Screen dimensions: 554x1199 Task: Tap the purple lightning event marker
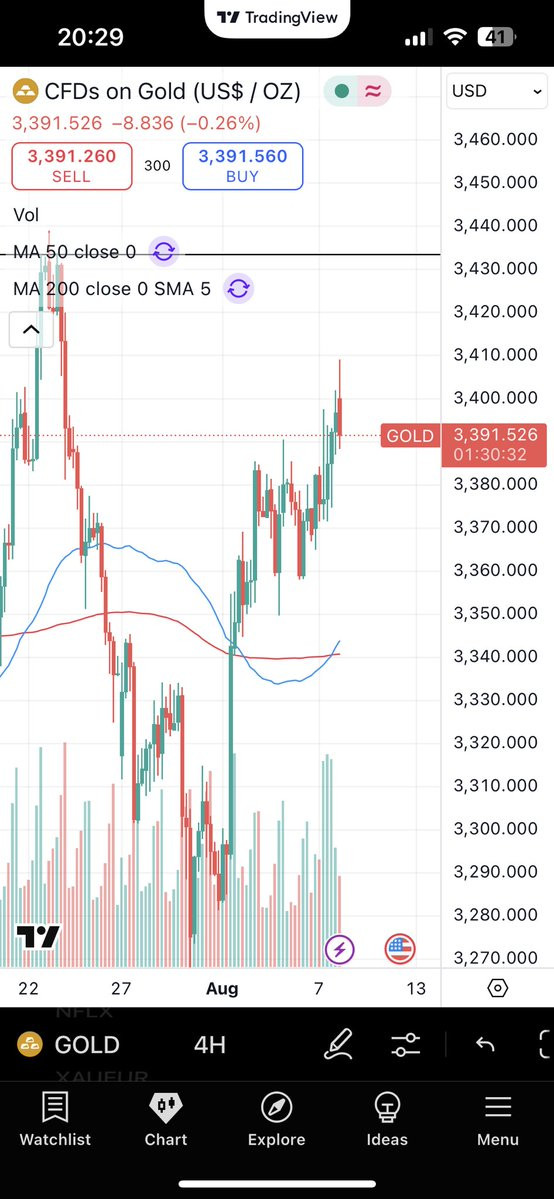click(340, 950)
